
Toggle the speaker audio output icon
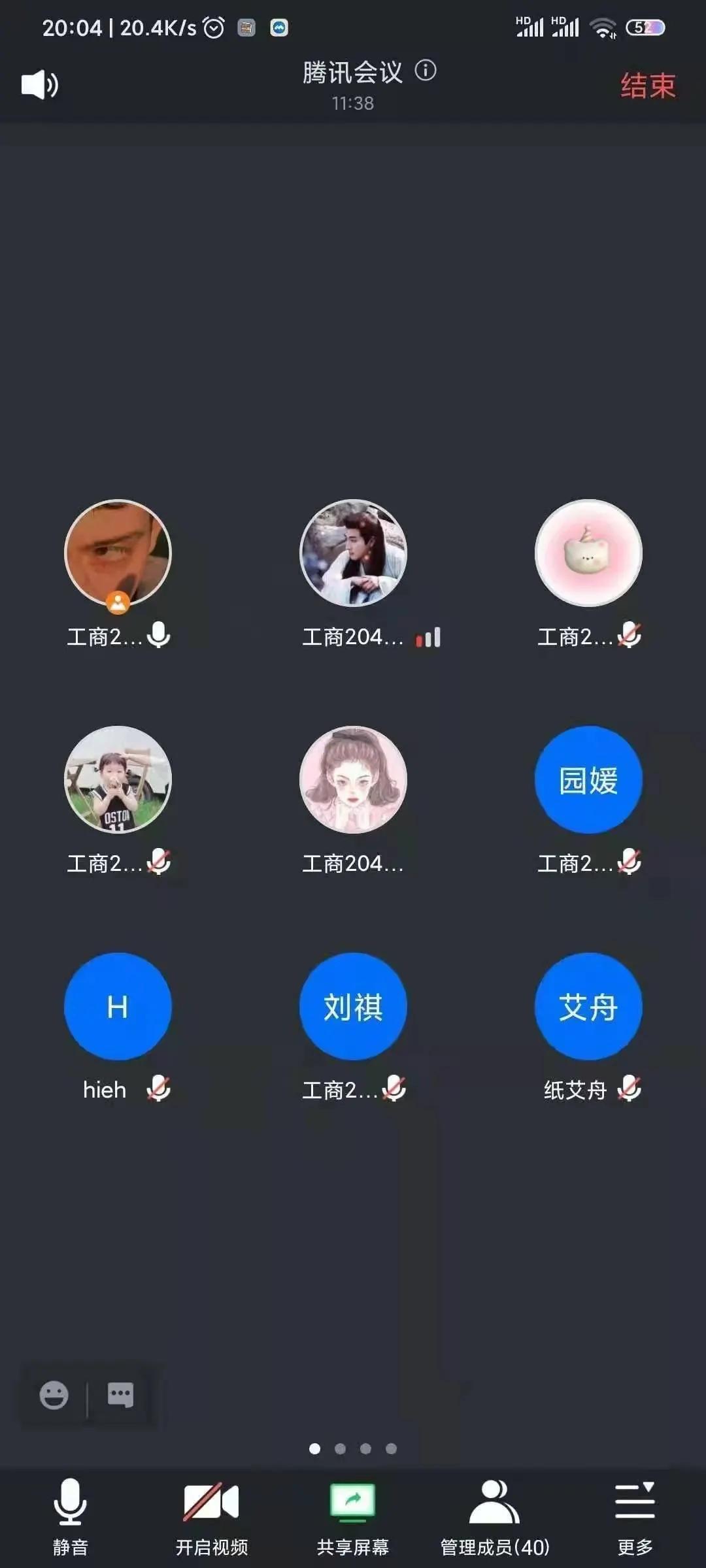coord(40,85)
